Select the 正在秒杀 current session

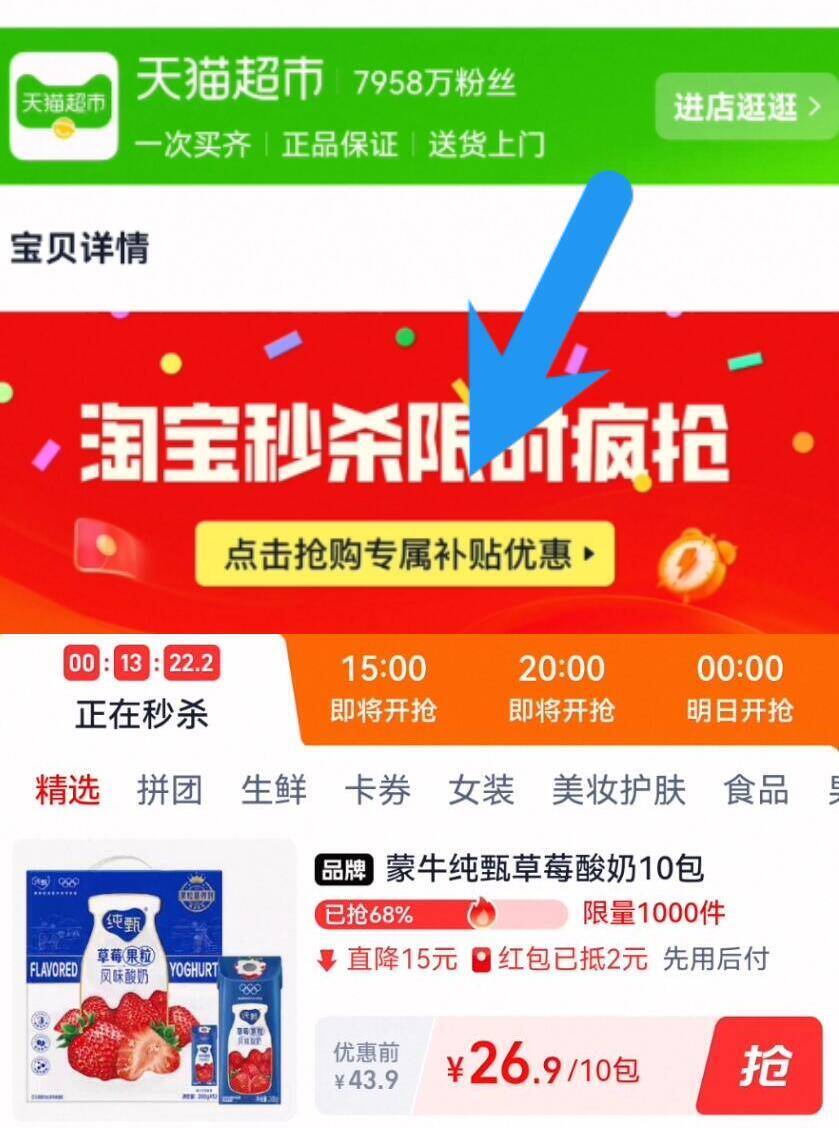pyautogui.click(x=142, y=688)
